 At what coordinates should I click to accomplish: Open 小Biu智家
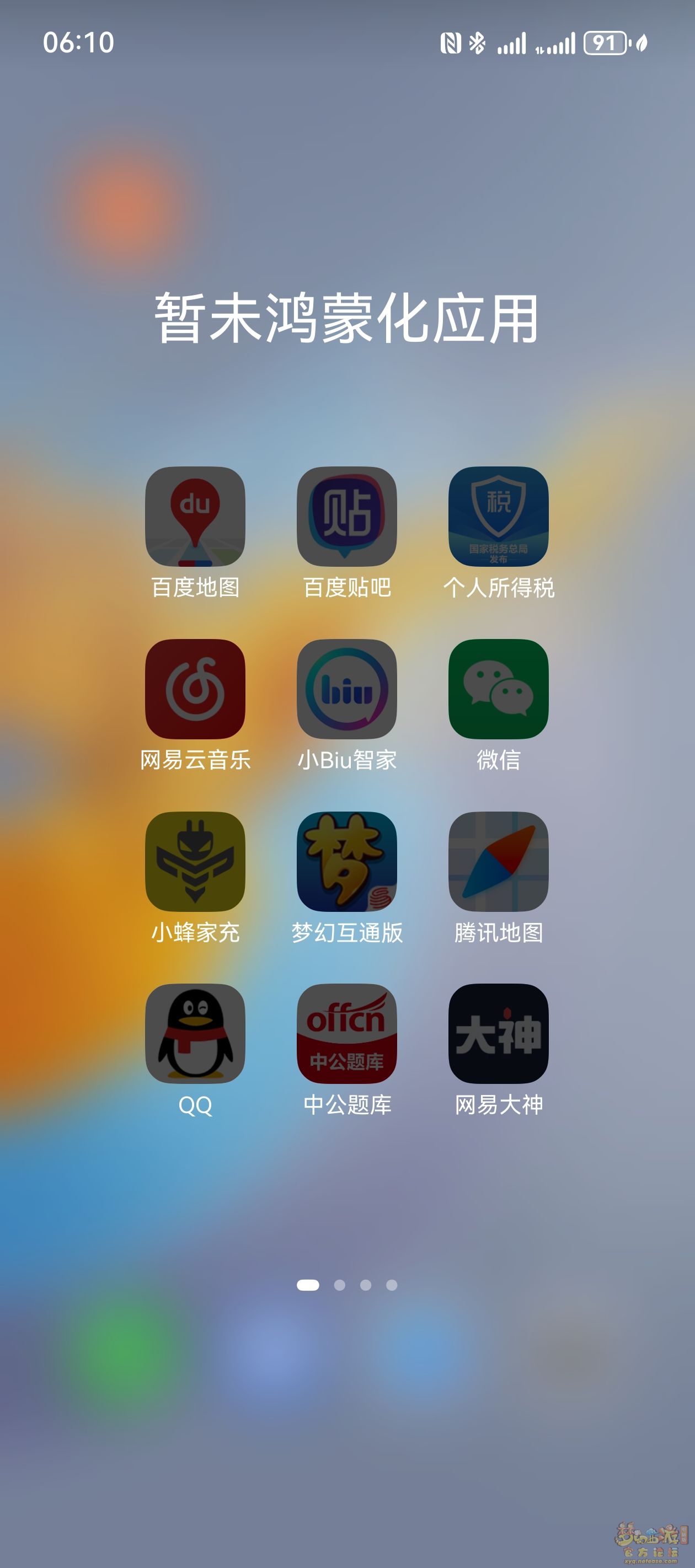346,689
